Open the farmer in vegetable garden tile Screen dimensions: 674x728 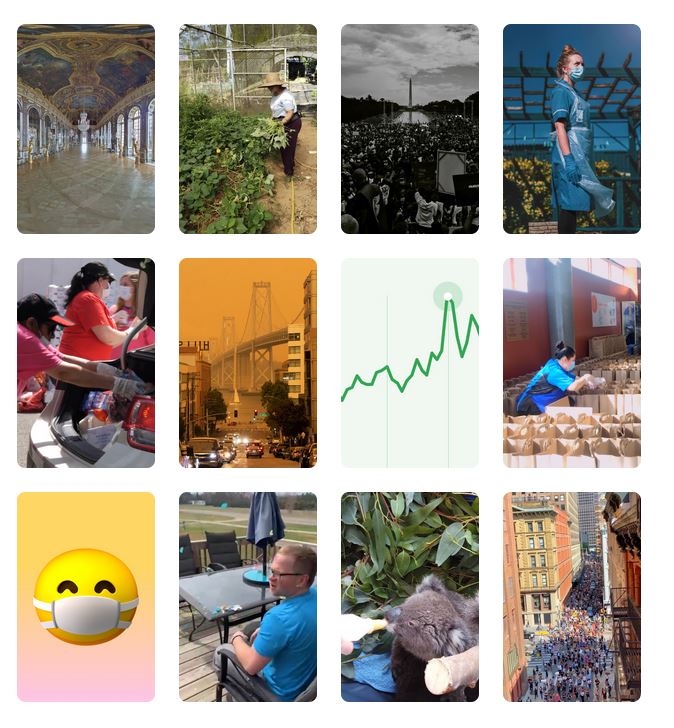[248, 129]
